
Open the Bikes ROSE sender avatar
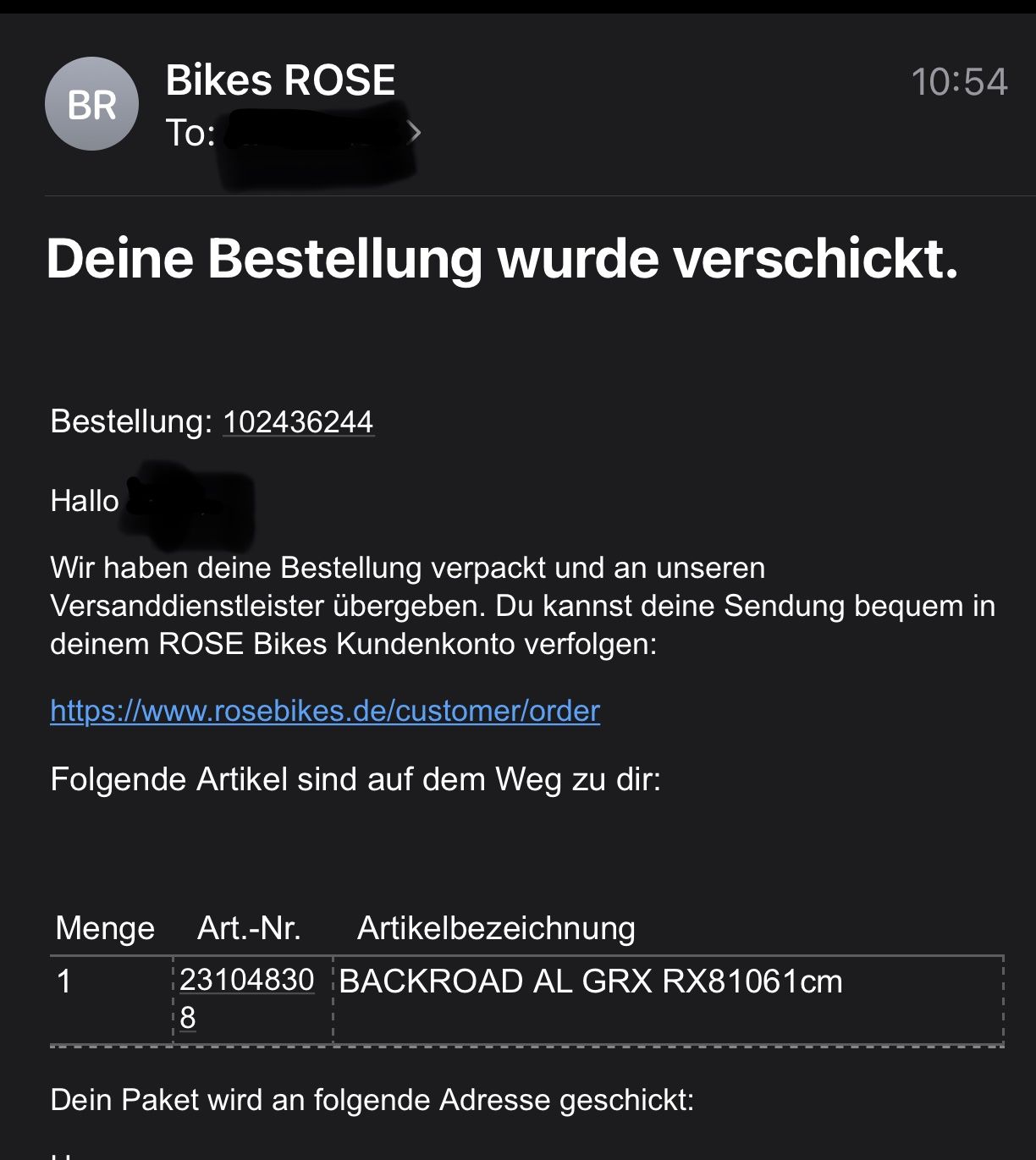tap(91, 104)
